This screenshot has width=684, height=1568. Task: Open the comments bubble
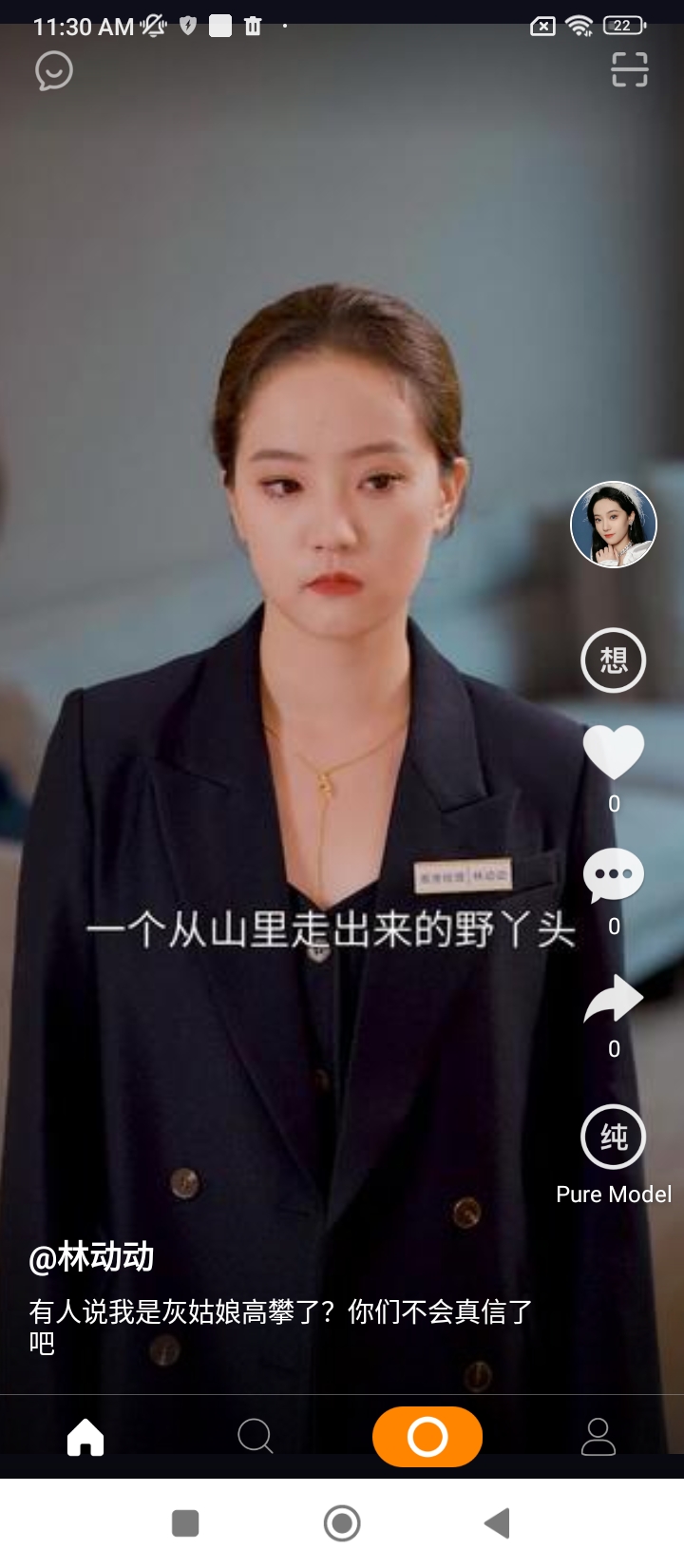coord(614,875)
